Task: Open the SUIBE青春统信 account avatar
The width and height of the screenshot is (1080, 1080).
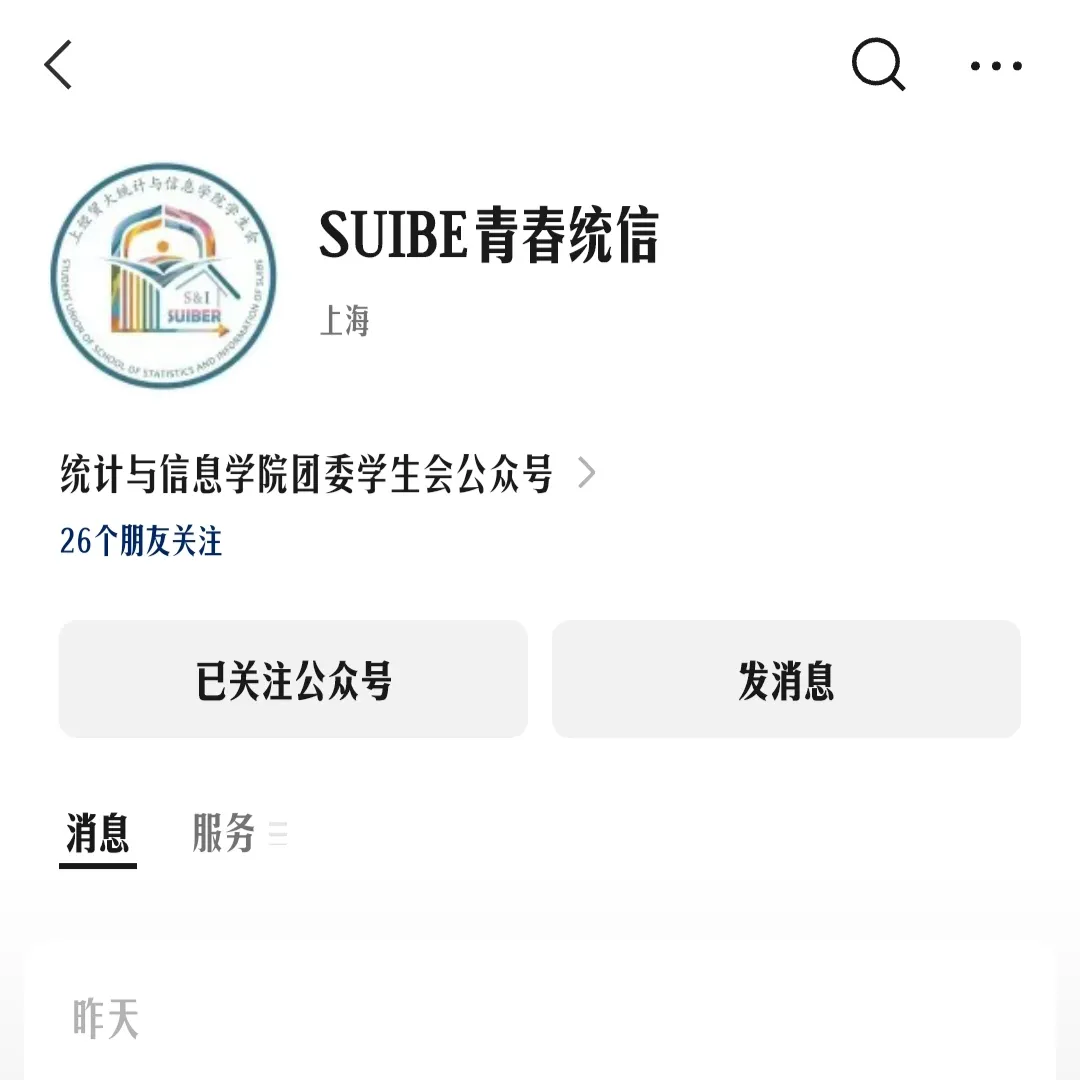Action: [x=164, y=276]
